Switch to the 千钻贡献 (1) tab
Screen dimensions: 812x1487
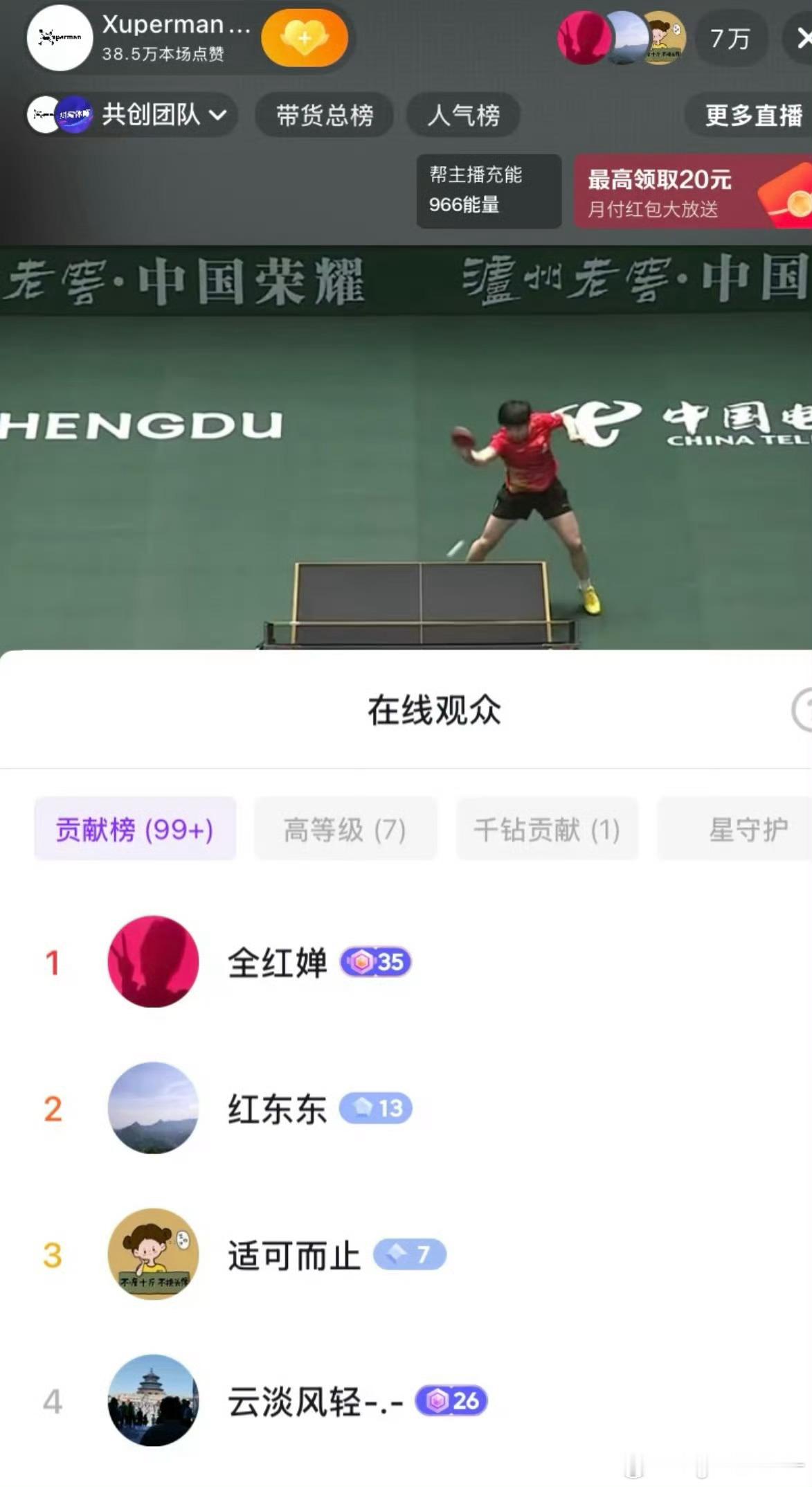pos(547,829)
